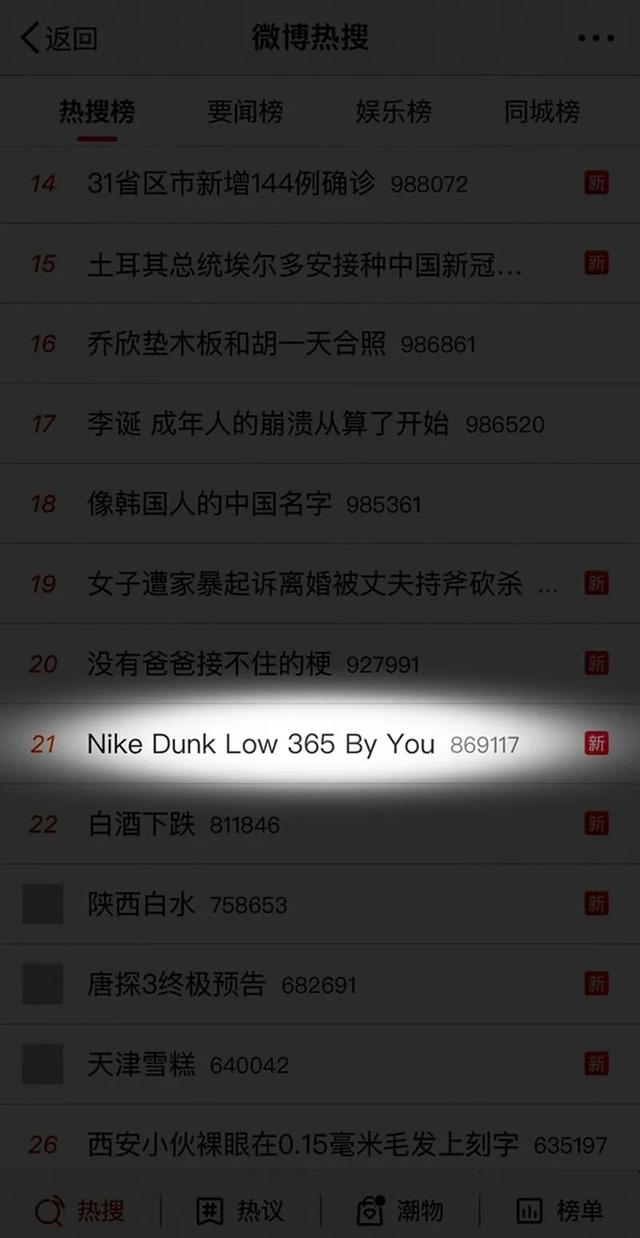Switch to the 娱乐榜 tab
The width and height of the screenshot is (640, 1238).
[393, 111]
